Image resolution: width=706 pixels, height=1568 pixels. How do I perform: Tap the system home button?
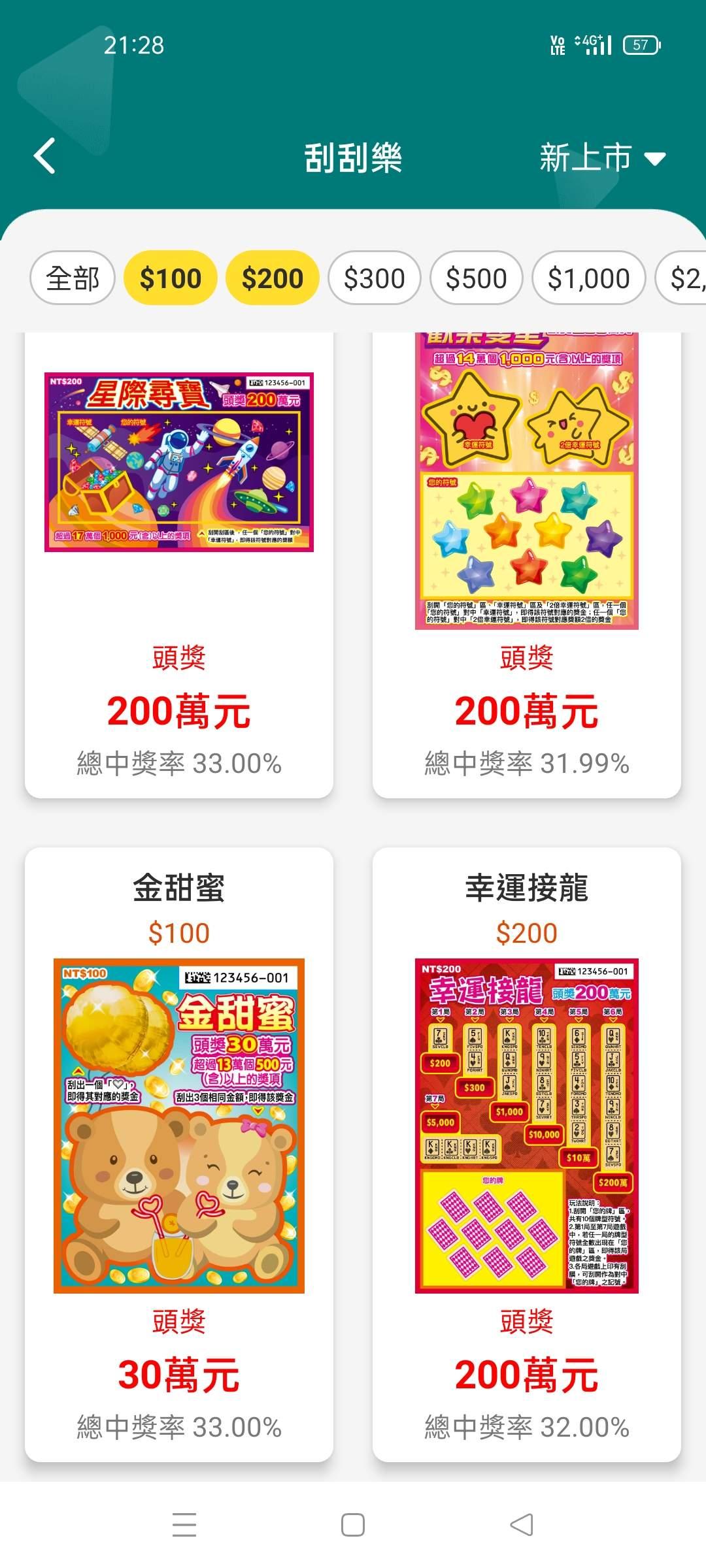[x=353, y=1525]
